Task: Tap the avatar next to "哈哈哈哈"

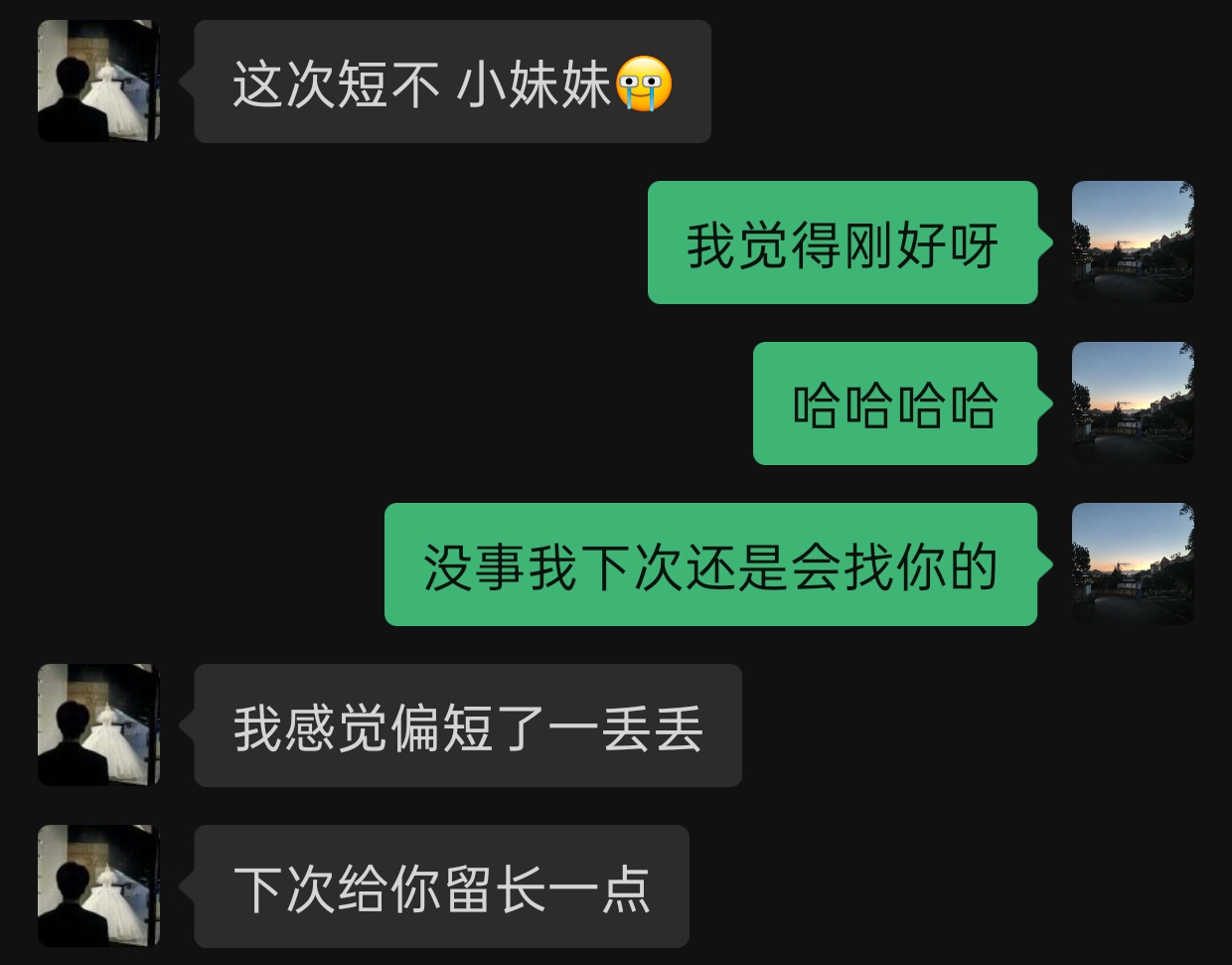Action: coord(1133,402)
